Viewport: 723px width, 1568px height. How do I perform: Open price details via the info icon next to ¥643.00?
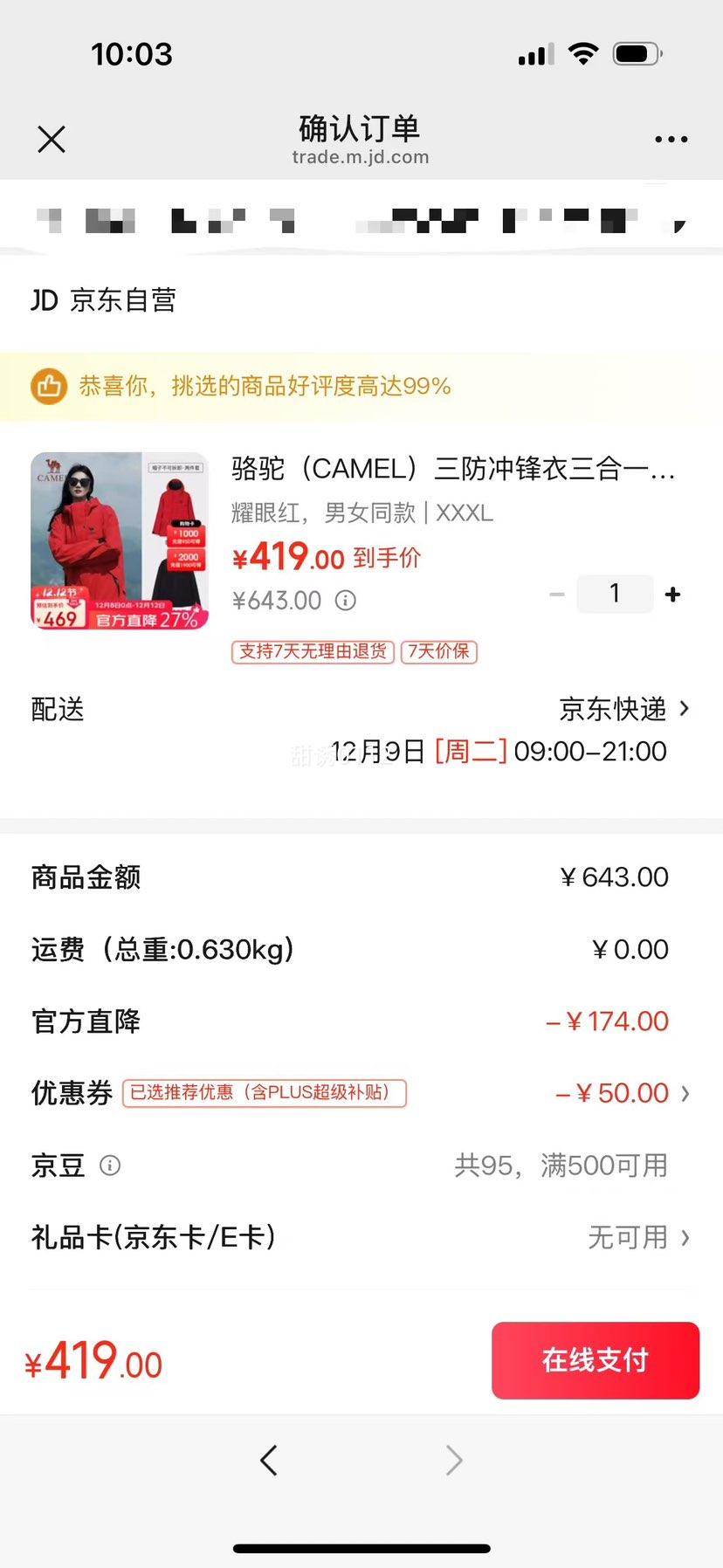346,600
